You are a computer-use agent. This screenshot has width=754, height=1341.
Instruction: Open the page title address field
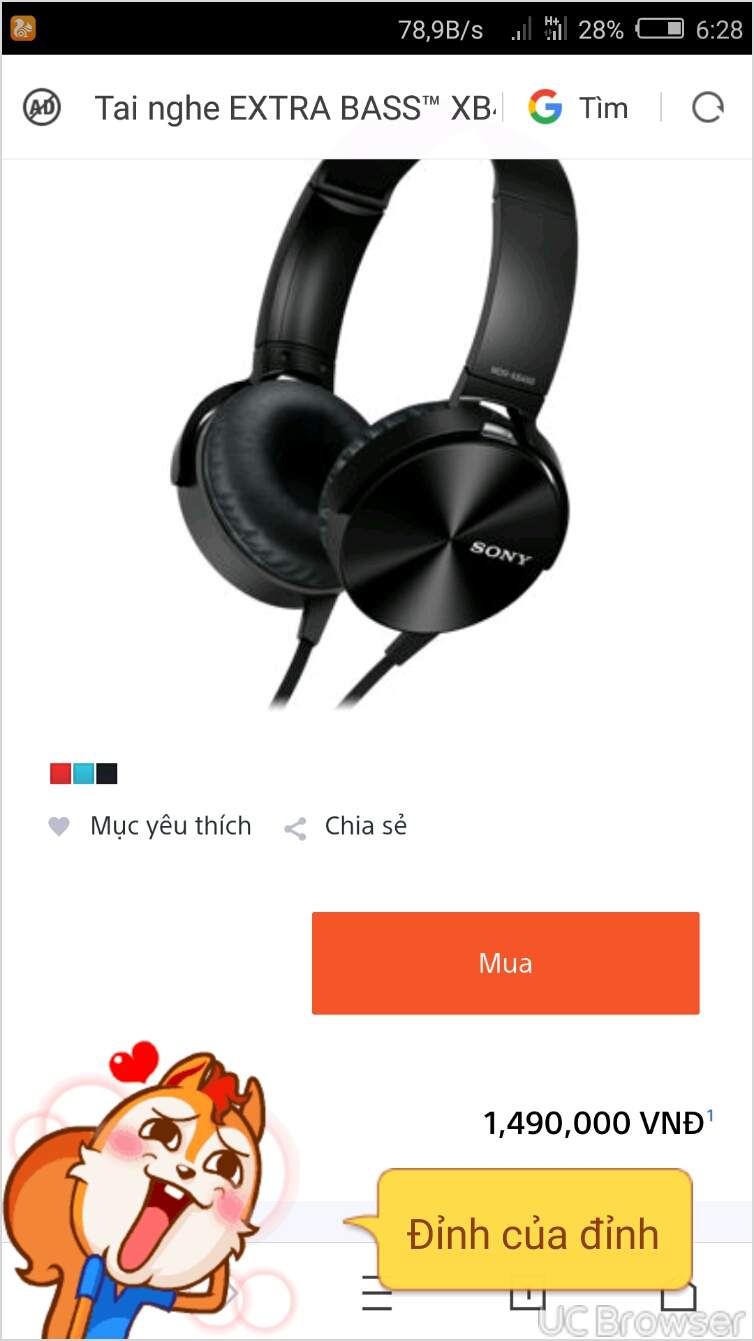coord(295,108)
